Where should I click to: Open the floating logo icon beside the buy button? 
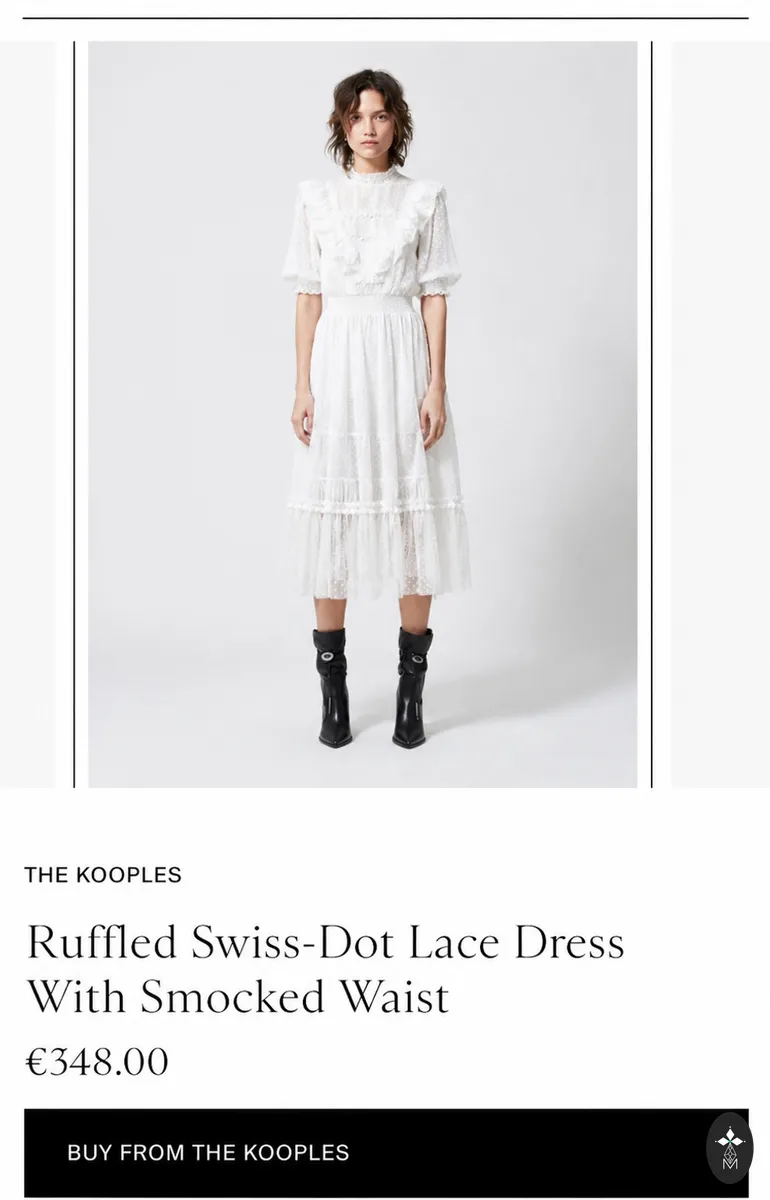[x=730, y=1148]
